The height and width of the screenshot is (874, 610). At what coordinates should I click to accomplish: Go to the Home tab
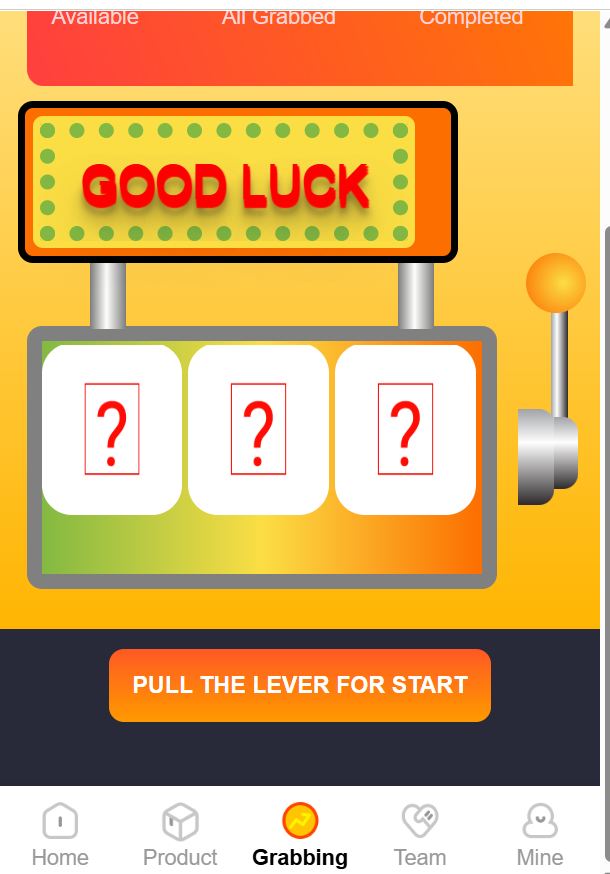click(x=60, y=836)
